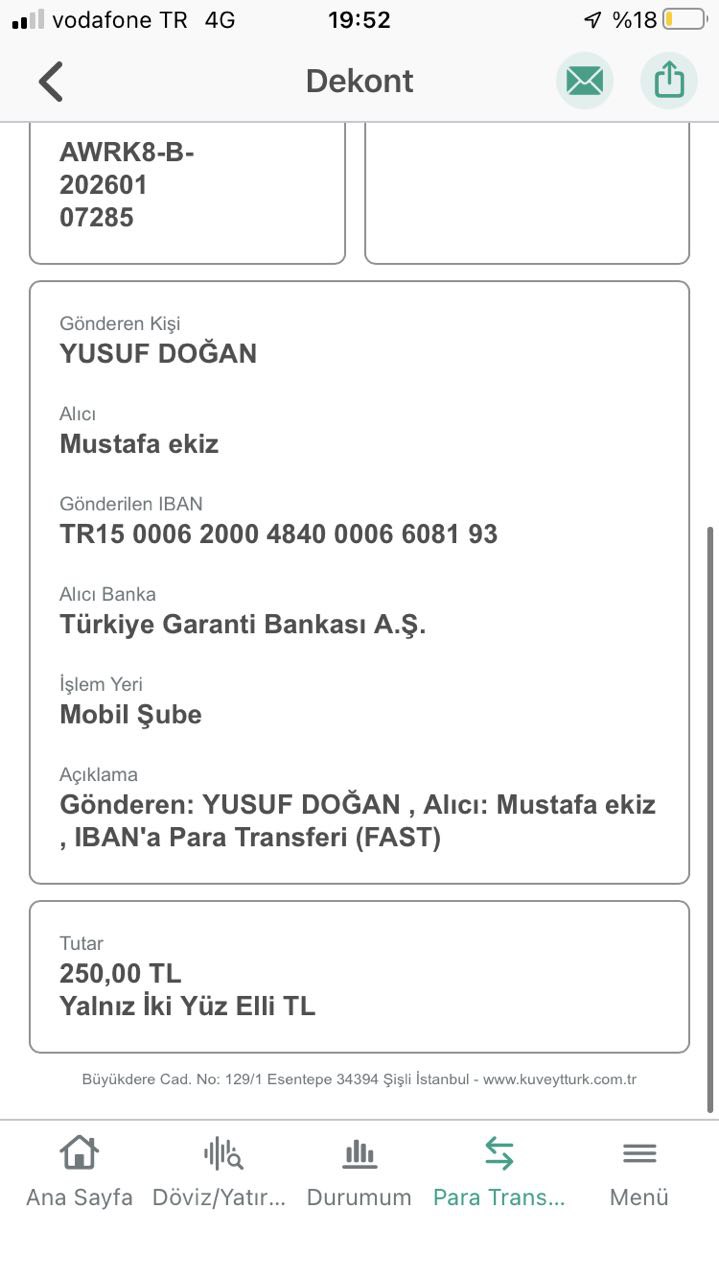The width and height of the screenshot is (719, 1280).
Task: Open the Ana Sayfa tab
Action: click(79, 1172)
